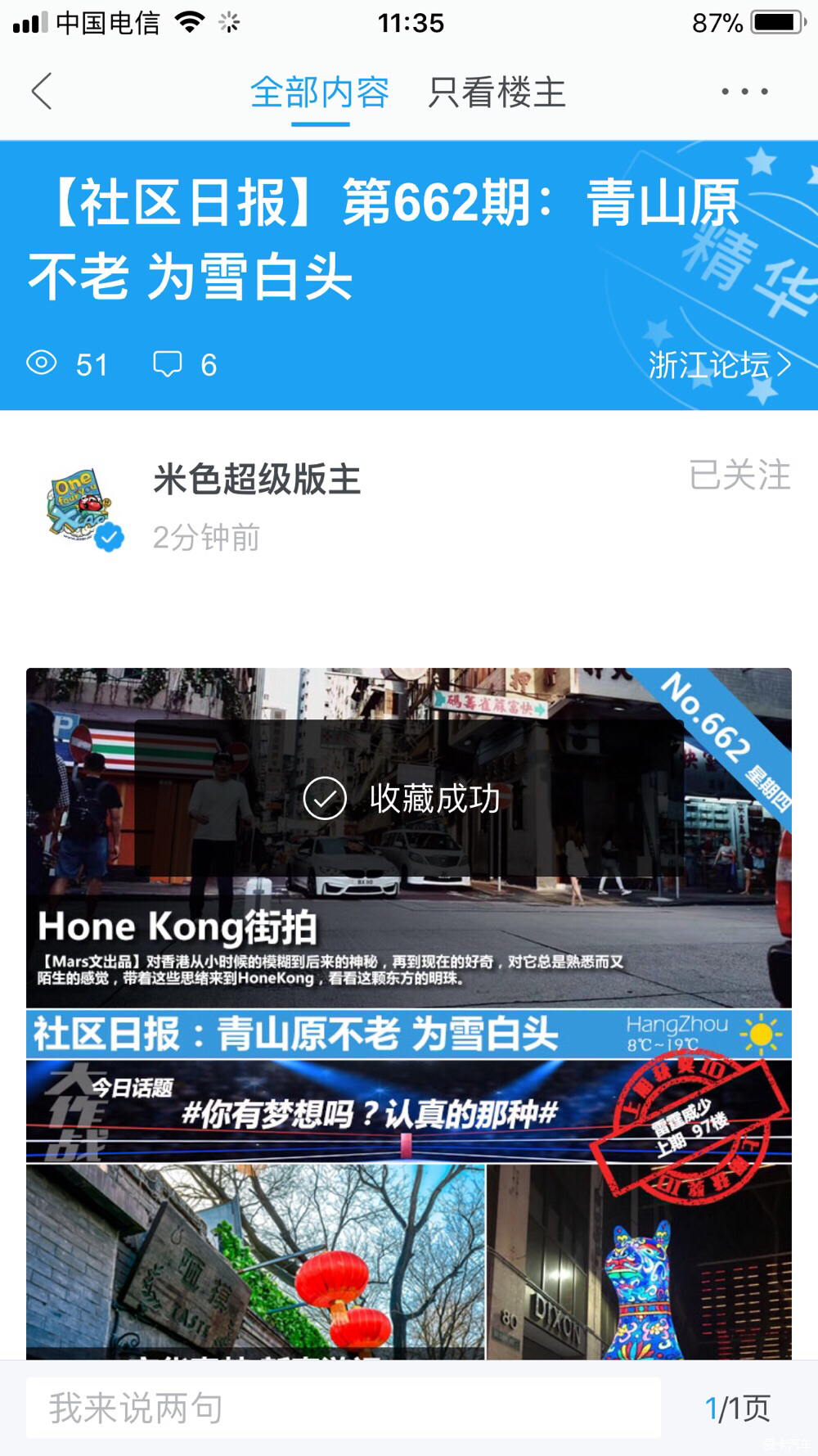Screen dimensions: 818x1456
Task: Open the 浙江论坛 forum link
Action: pyautogui.click(x=719, y=365)
